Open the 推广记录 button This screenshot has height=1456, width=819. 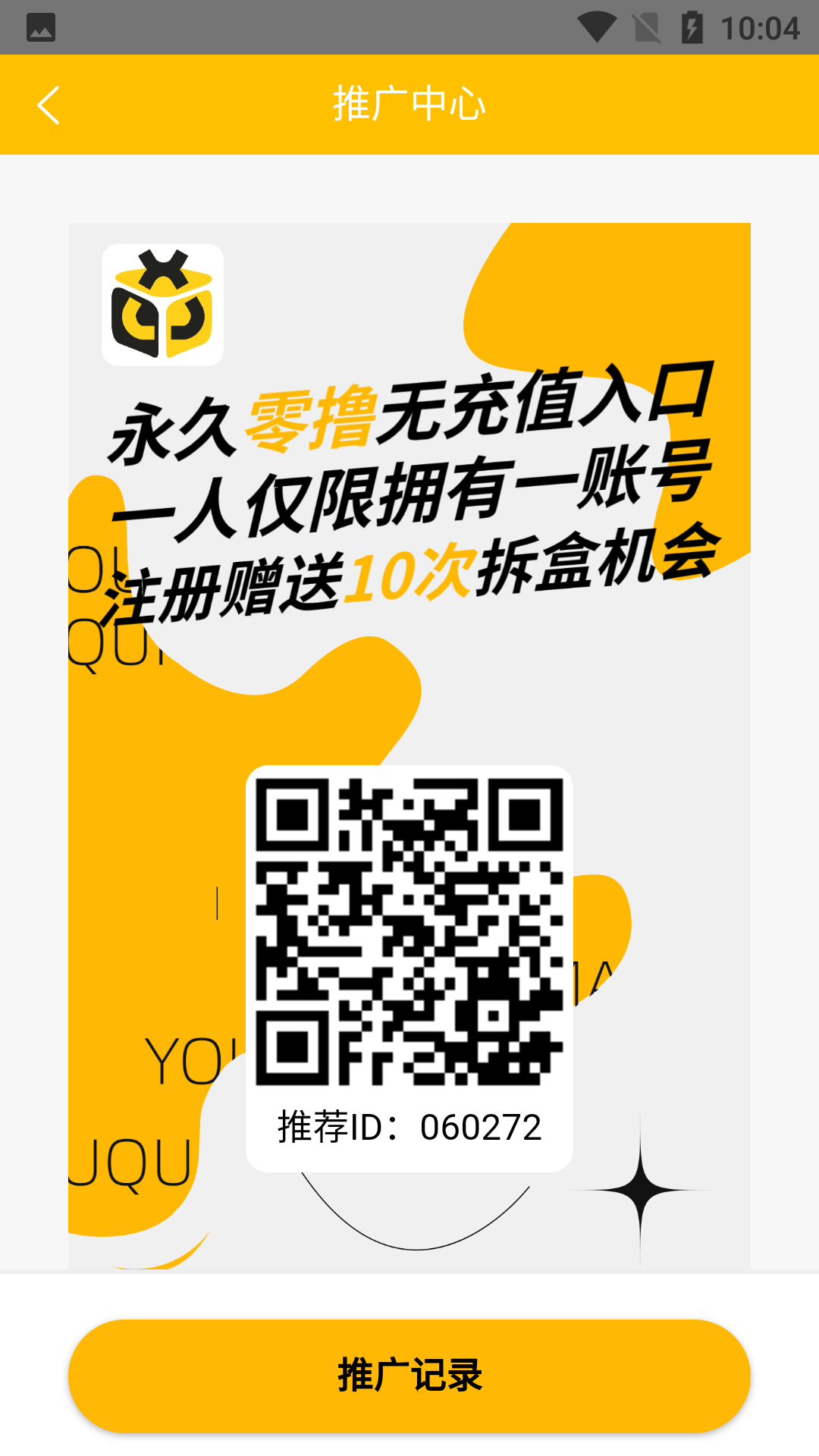(x=409, y=1376)
